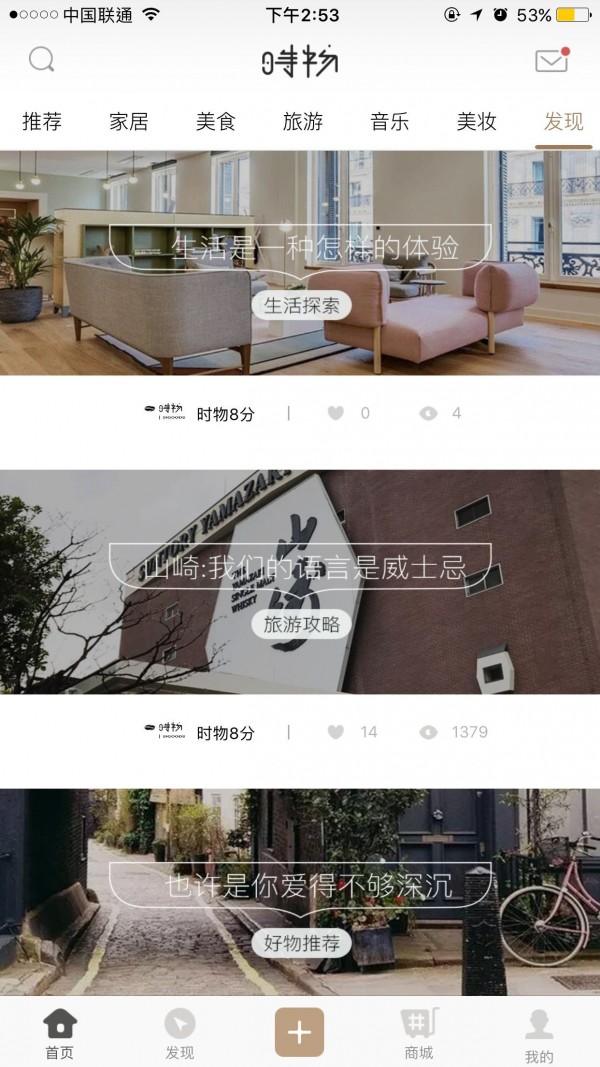Viewport: 600px width, 1067px height.
Task: Open article 山崎:我们的语言是威士忌
Action: point(300,567)
